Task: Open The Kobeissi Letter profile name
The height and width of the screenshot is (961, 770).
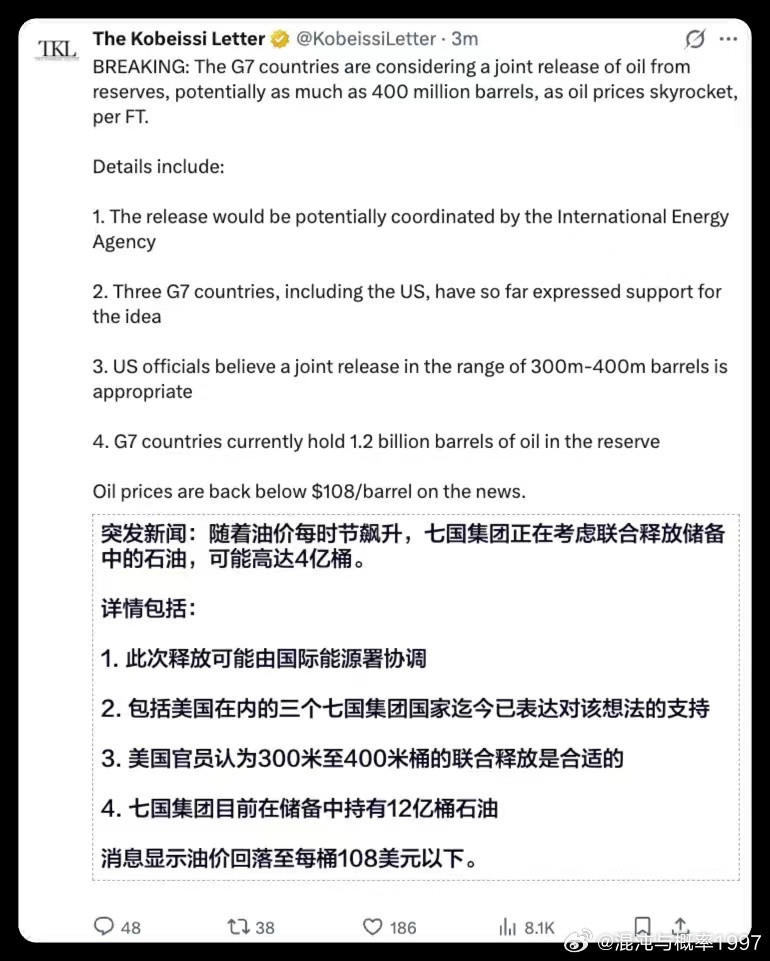Action: (176, 39)
